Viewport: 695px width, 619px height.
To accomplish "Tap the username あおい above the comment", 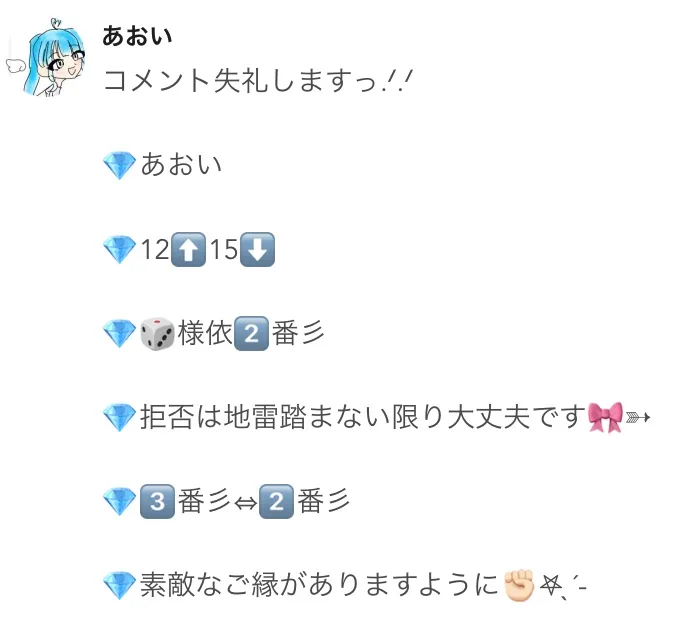I will [x=137, y=35].
